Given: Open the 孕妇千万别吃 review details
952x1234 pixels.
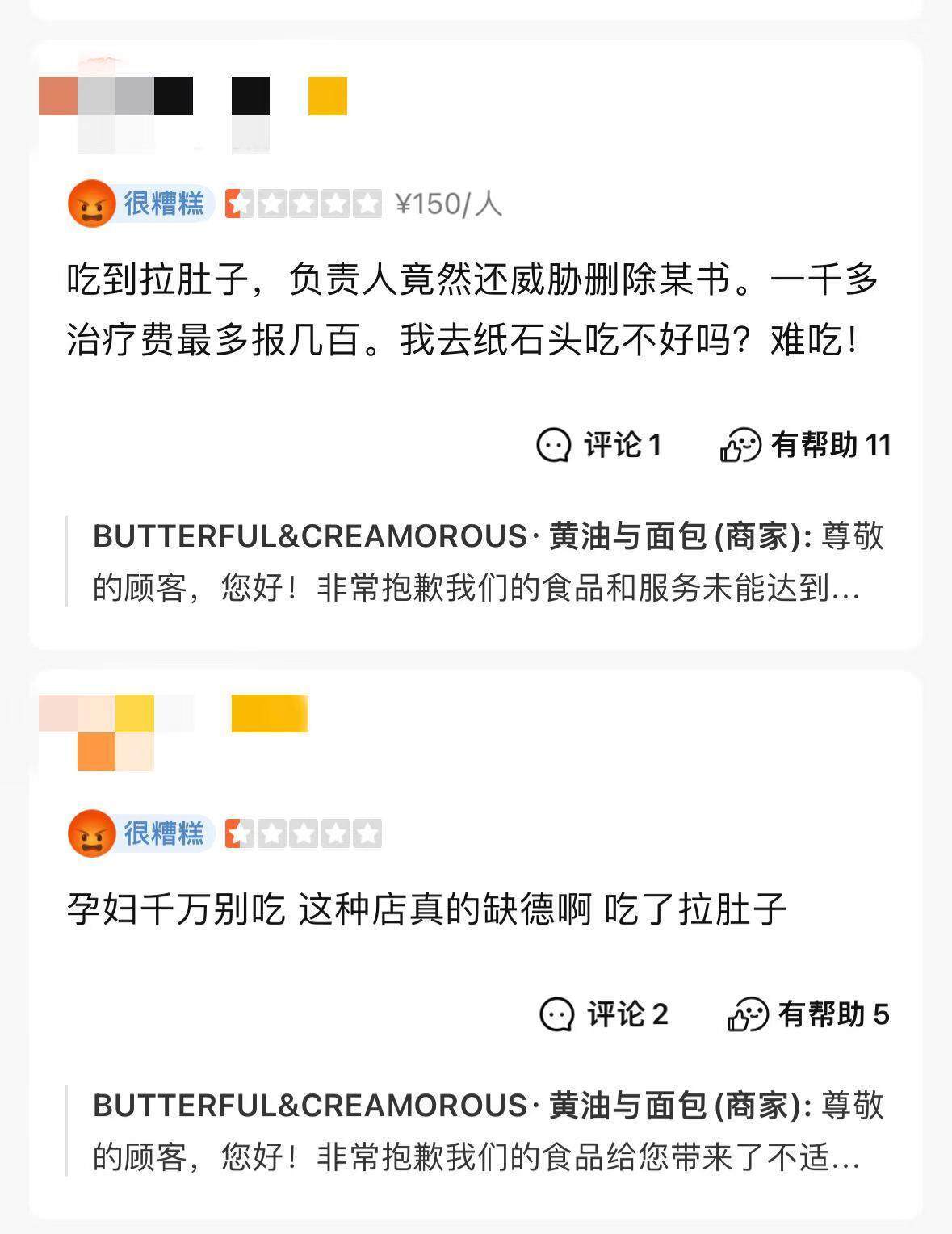Looking at the screenshot, I should tap(426, 910).
